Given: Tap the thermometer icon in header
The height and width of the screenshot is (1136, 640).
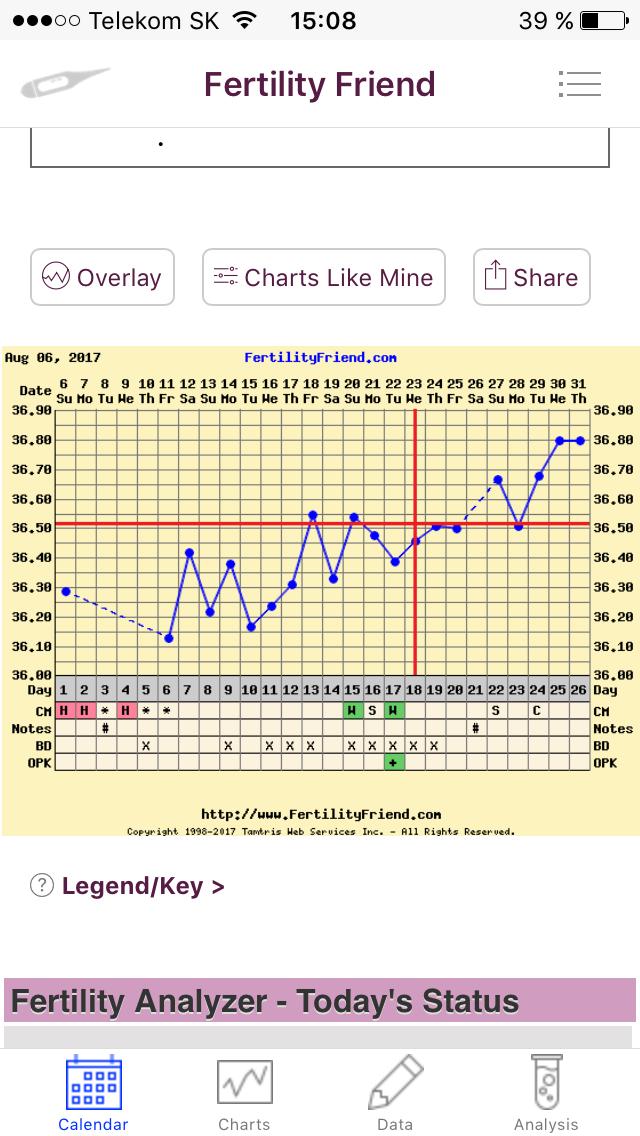Looking at the screenshot, I should pyautogui.click(x=64, y=83).
